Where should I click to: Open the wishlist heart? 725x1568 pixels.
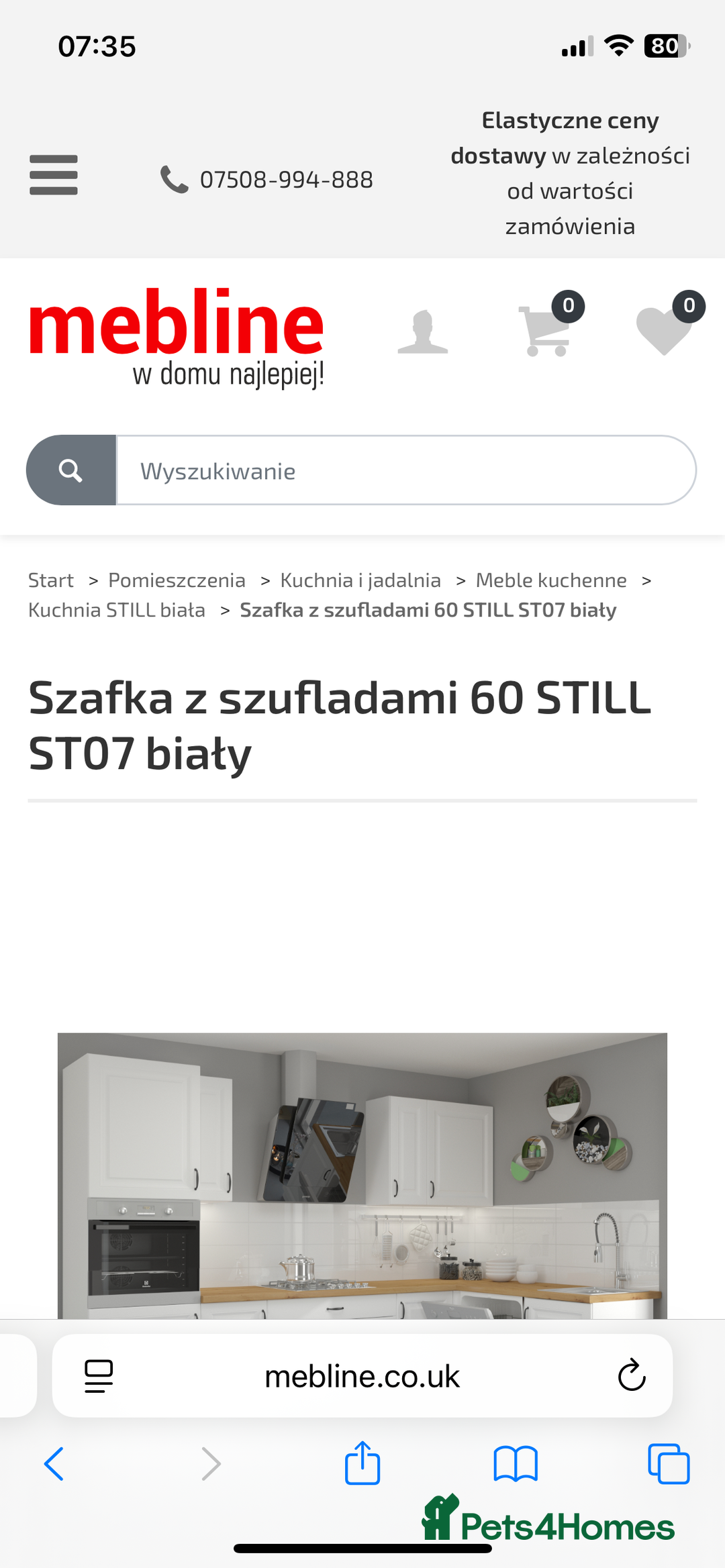[x=665, y=330]
